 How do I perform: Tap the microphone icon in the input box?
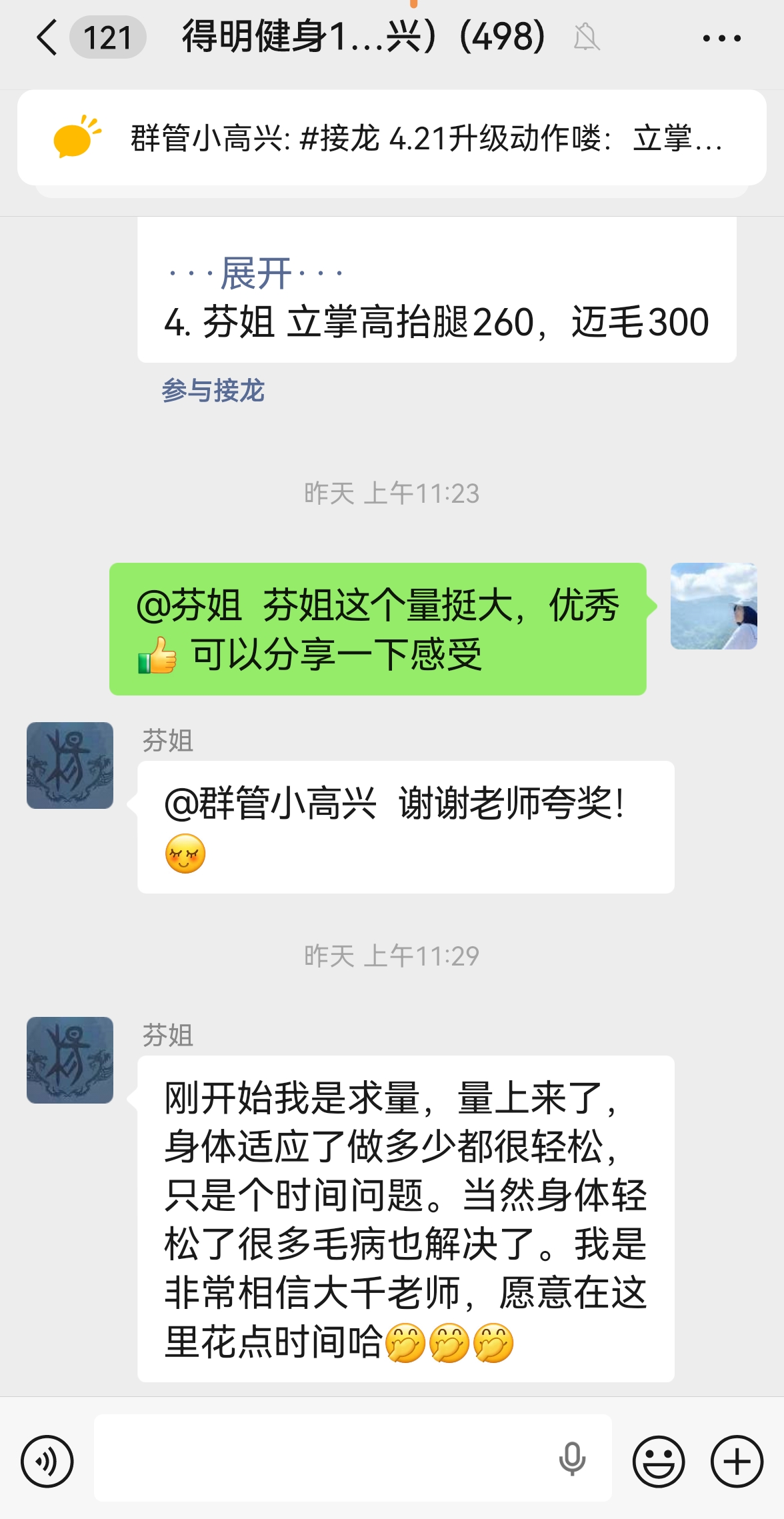[572, 1459]
